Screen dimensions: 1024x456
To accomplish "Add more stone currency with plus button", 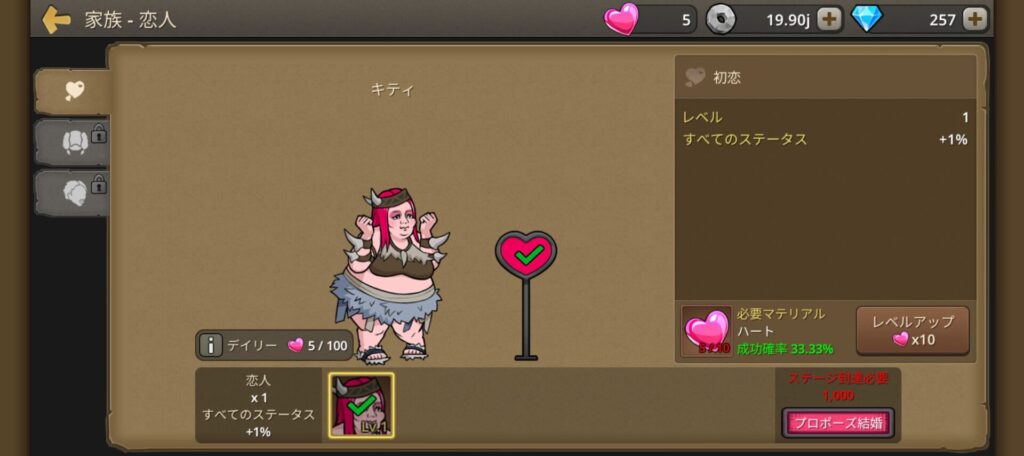I will click(829, 19).
